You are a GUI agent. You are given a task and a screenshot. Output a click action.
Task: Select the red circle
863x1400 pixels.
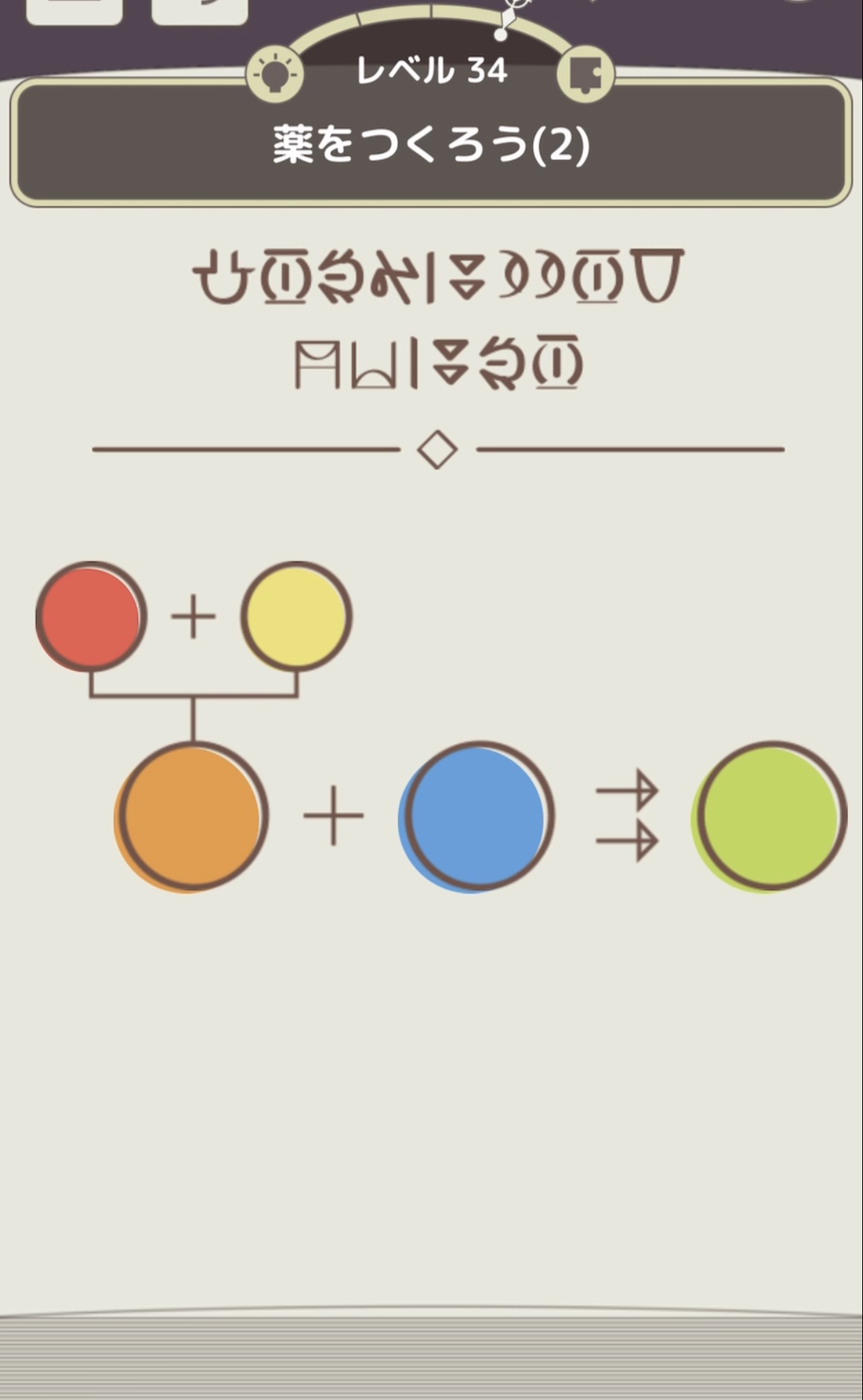(x=91, y=617)
